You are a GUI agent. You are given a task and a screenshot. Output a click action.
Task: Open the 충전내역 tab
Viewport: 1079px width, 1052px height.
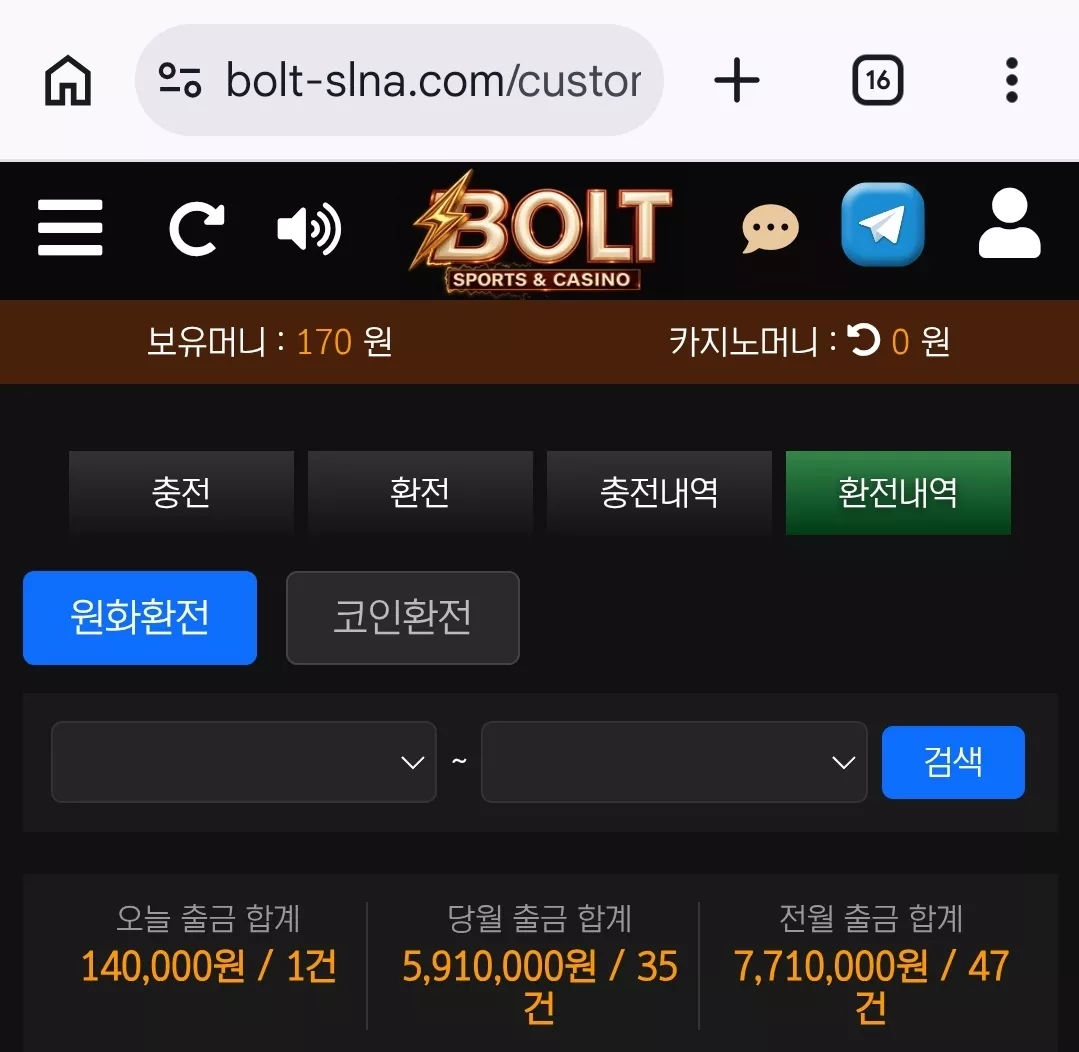[659, 493]
